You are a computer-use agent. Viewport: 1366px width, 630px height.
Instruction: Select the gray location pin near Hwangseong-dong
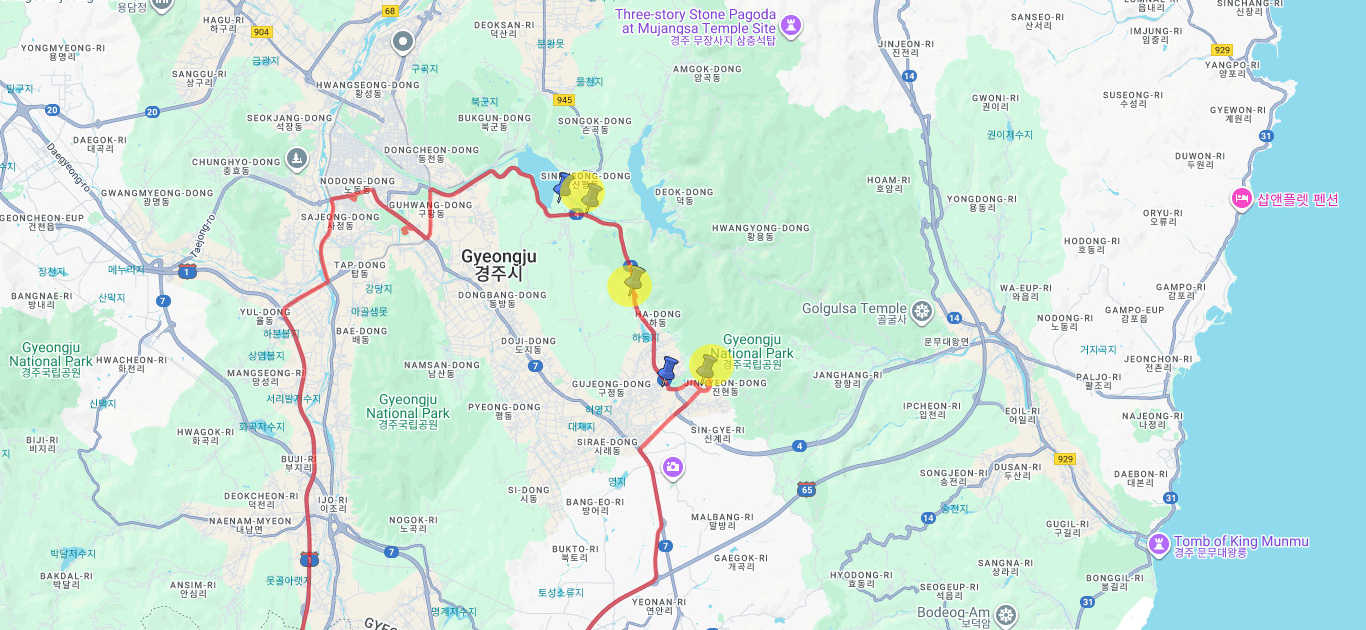coord(403,42)
